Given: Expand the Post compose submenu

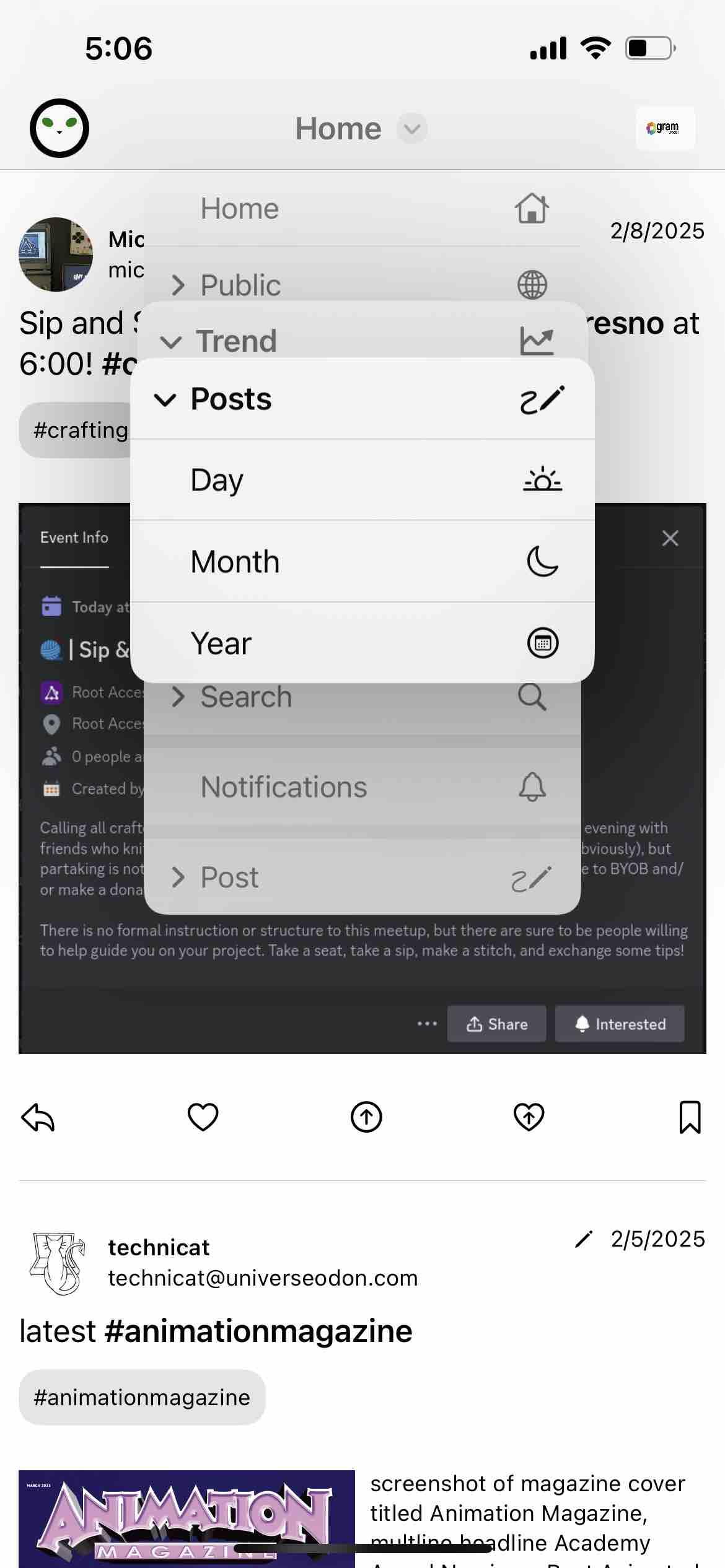Looking at the screenshot, I should 362,877.
